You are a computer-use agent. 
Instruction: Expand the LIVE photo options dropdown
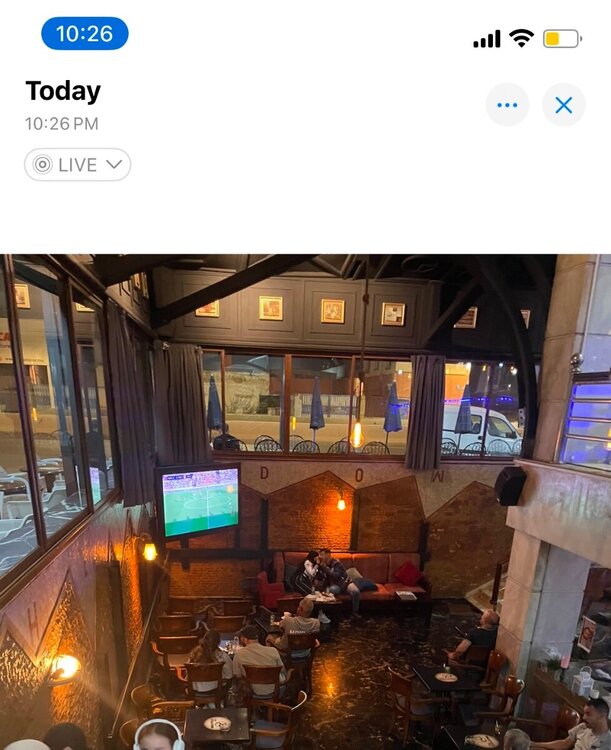coord(78,165)
